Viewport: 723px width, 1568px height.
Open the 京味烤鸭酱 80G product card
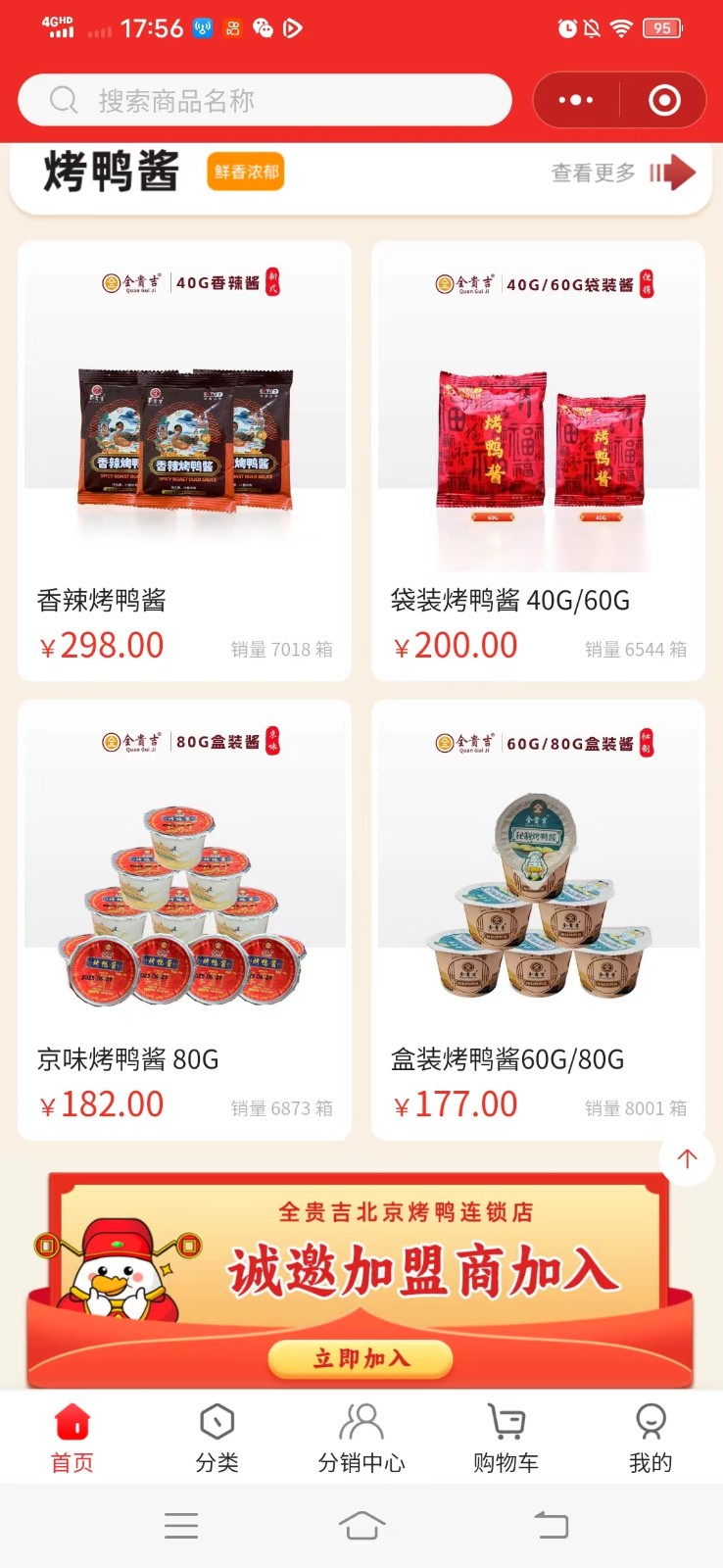click(184, 919)
